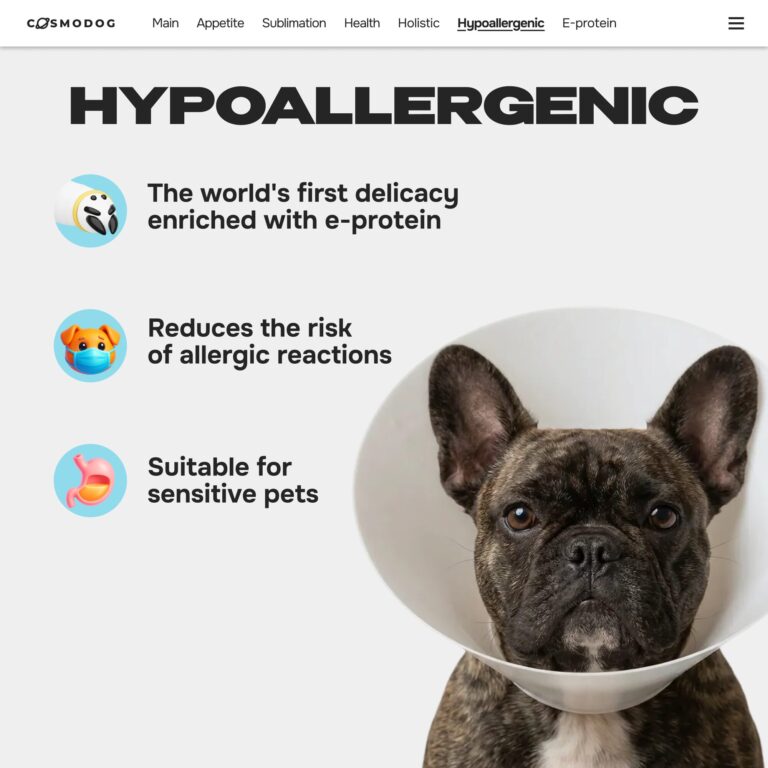Open the Sublimation section
The width and height of the screenshot is (768, 768).
click(294, 23)
